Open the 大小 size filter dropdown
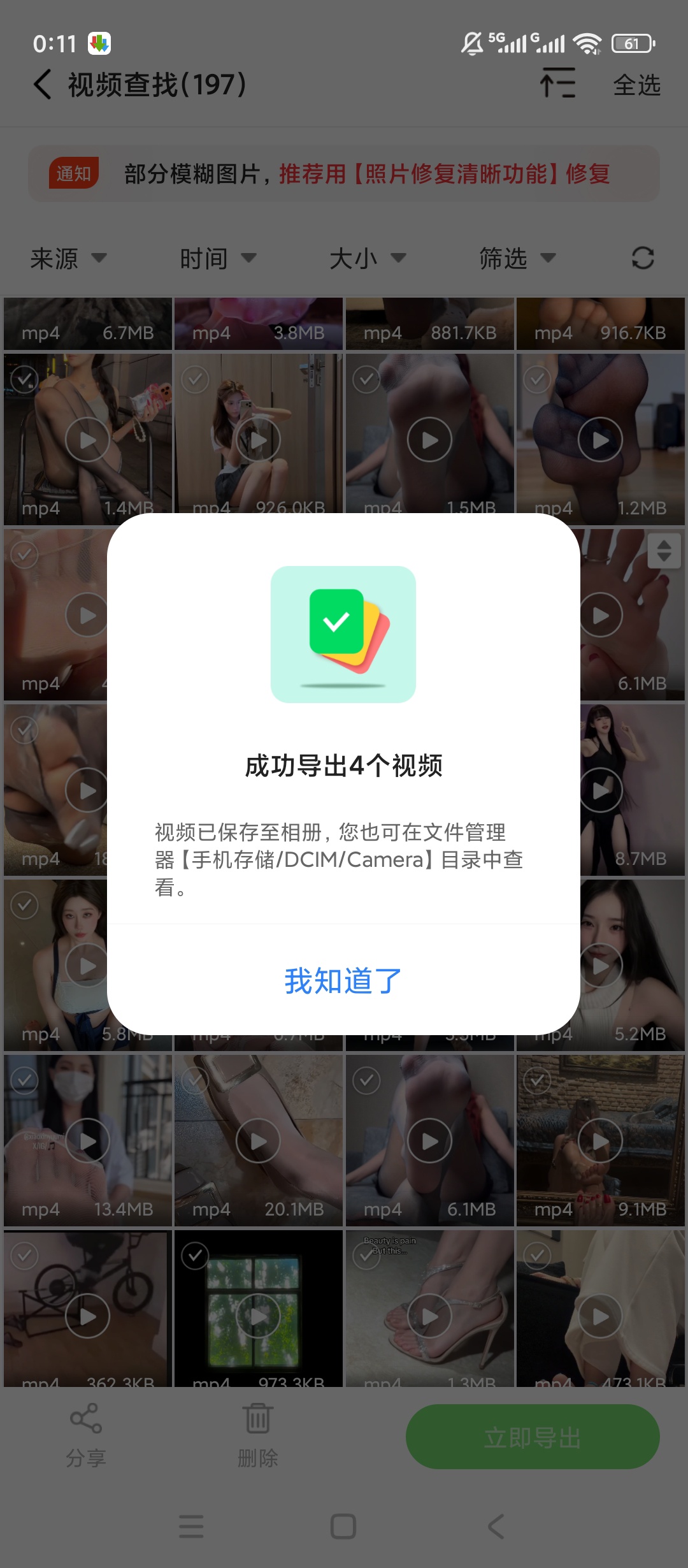Screen dimensions: 688x1568 coord(368,259)
